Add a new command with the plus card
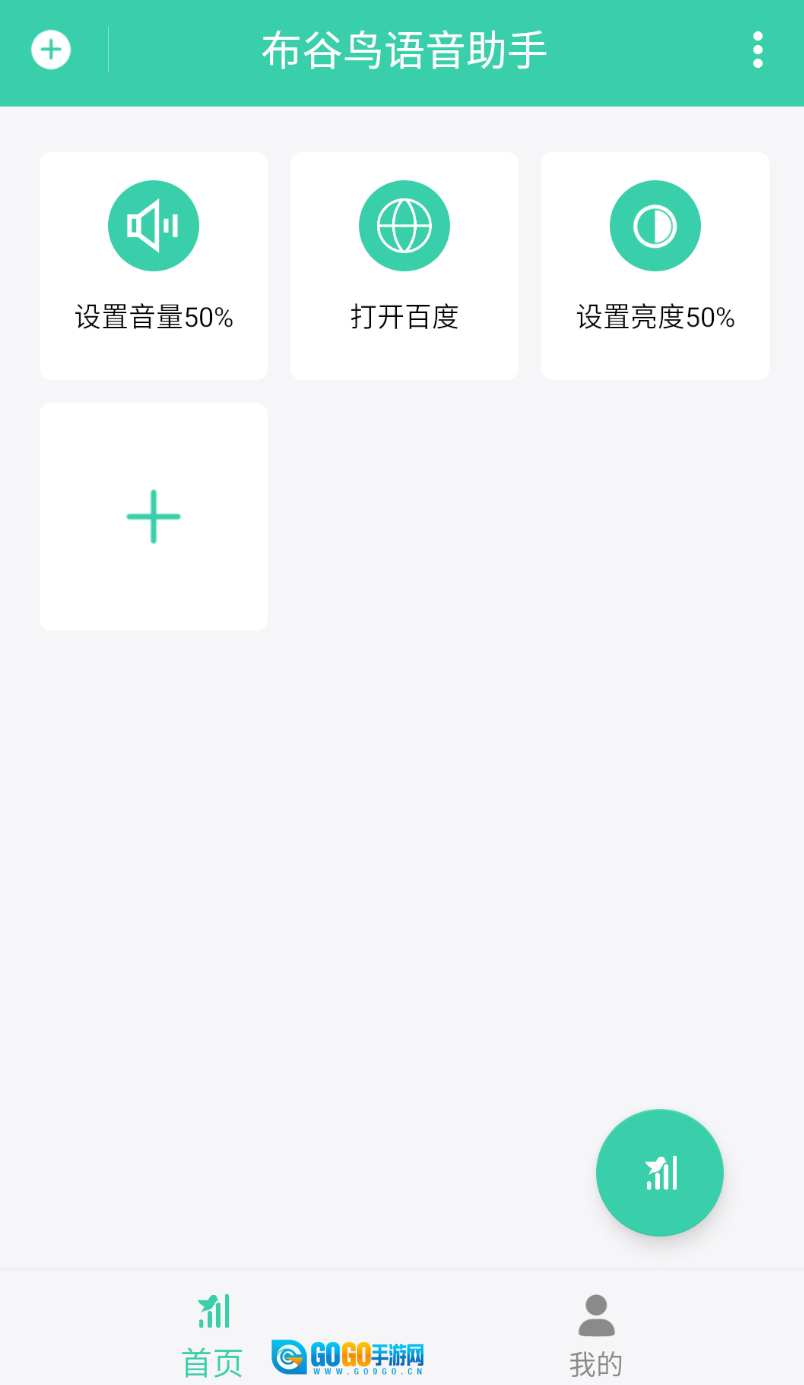 tap(154, 516)
